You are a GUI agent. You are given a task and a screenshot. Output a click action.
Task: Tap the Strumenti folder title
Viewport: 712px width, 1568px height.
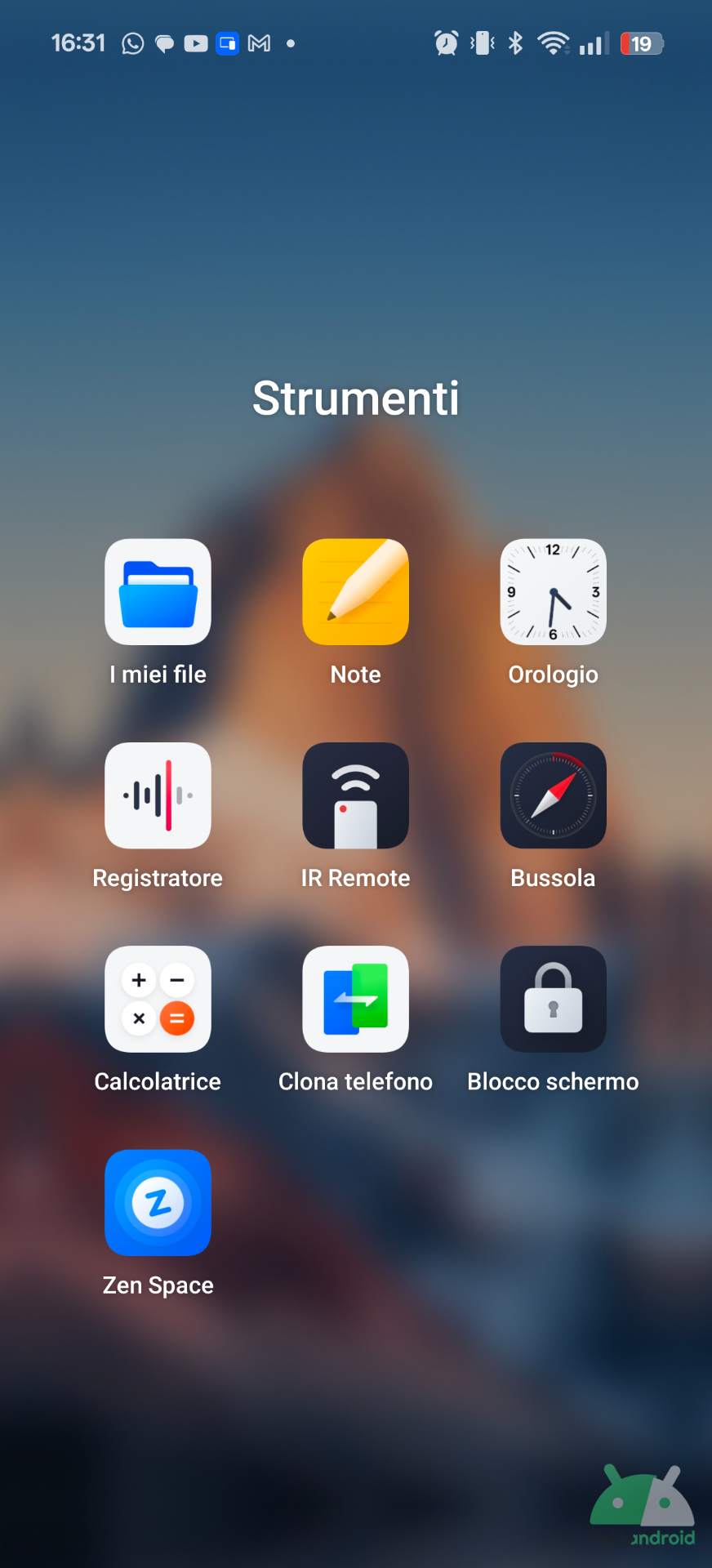[355, 399]
